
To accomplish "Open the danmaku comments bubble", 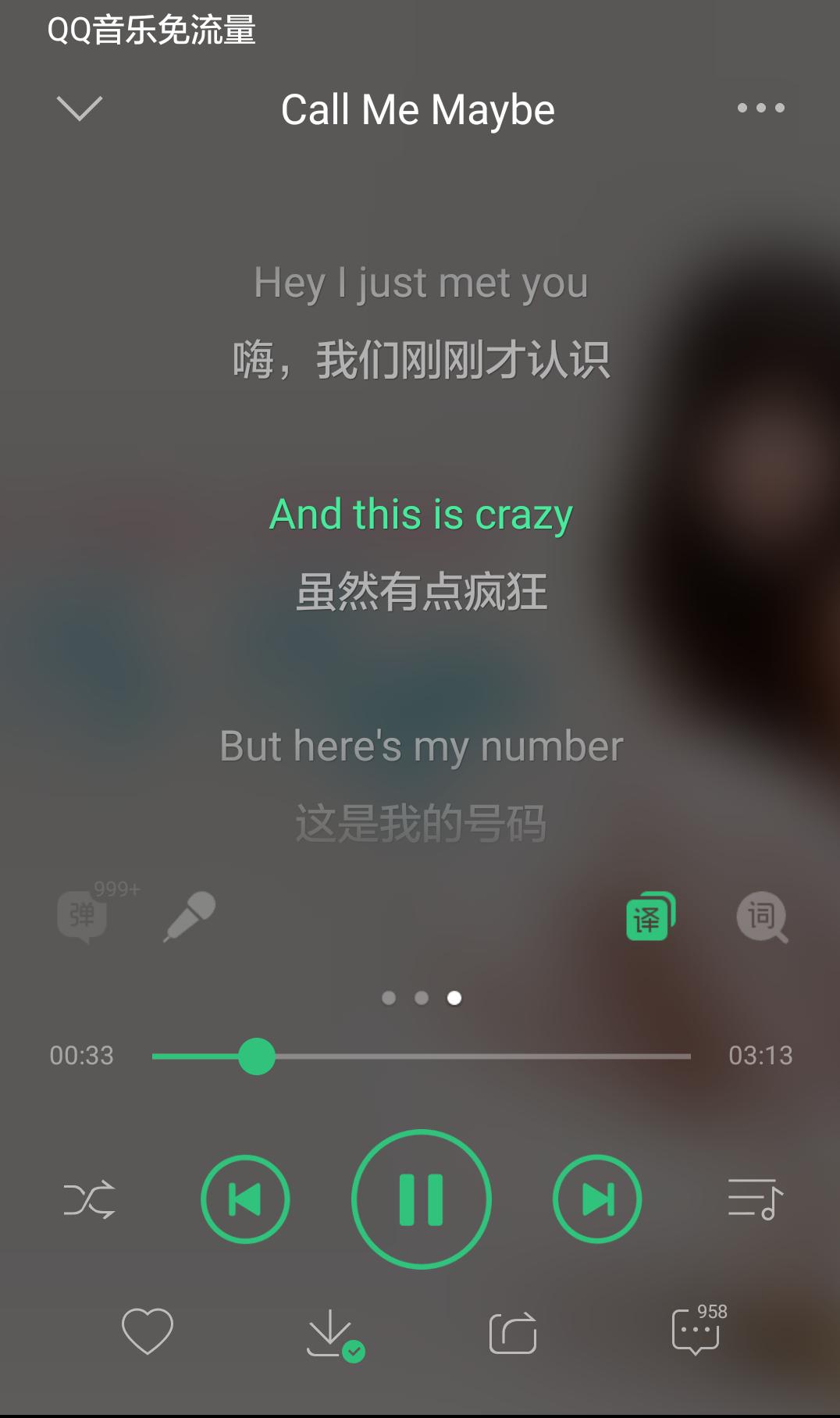I will (x=84, y=917).
